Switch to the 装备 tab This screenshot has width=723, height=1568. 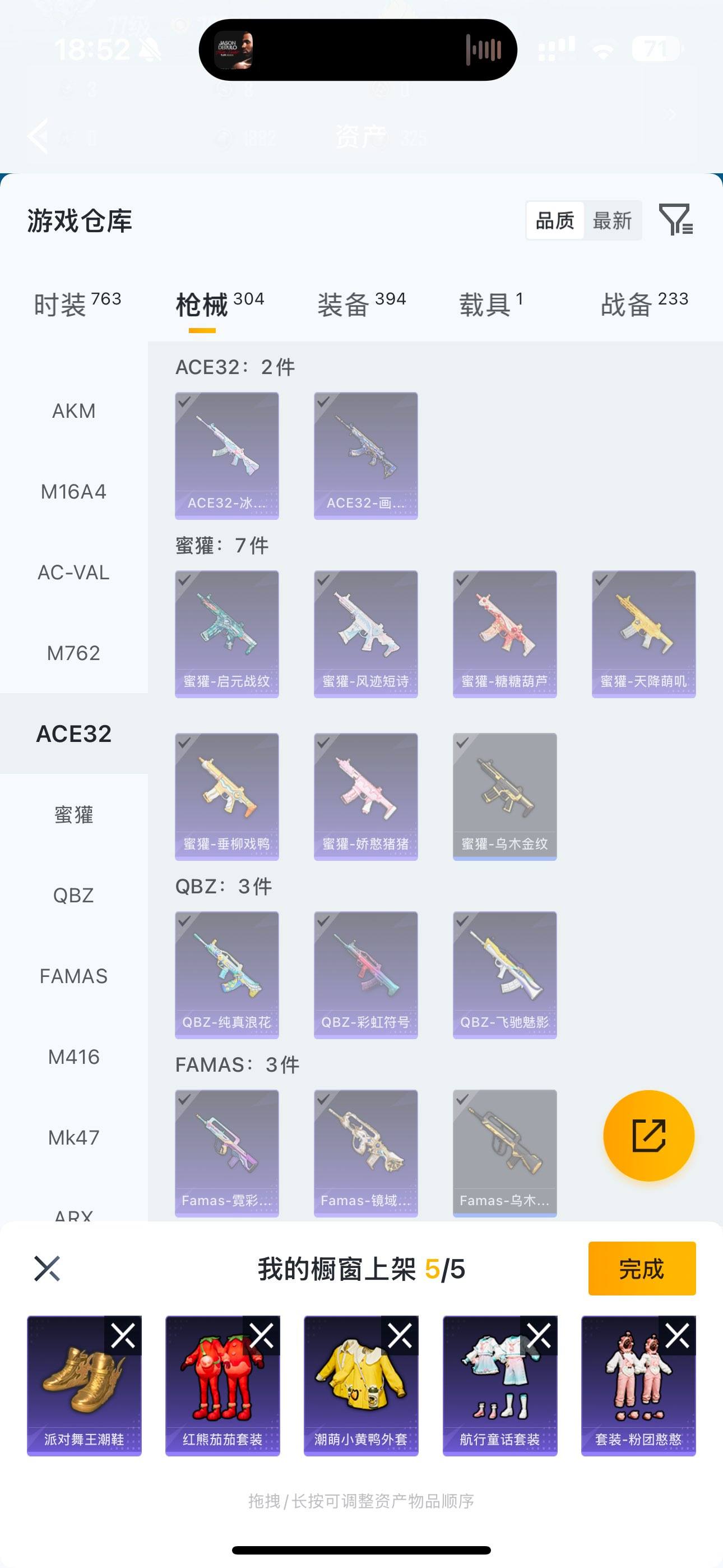pos(361,304)
